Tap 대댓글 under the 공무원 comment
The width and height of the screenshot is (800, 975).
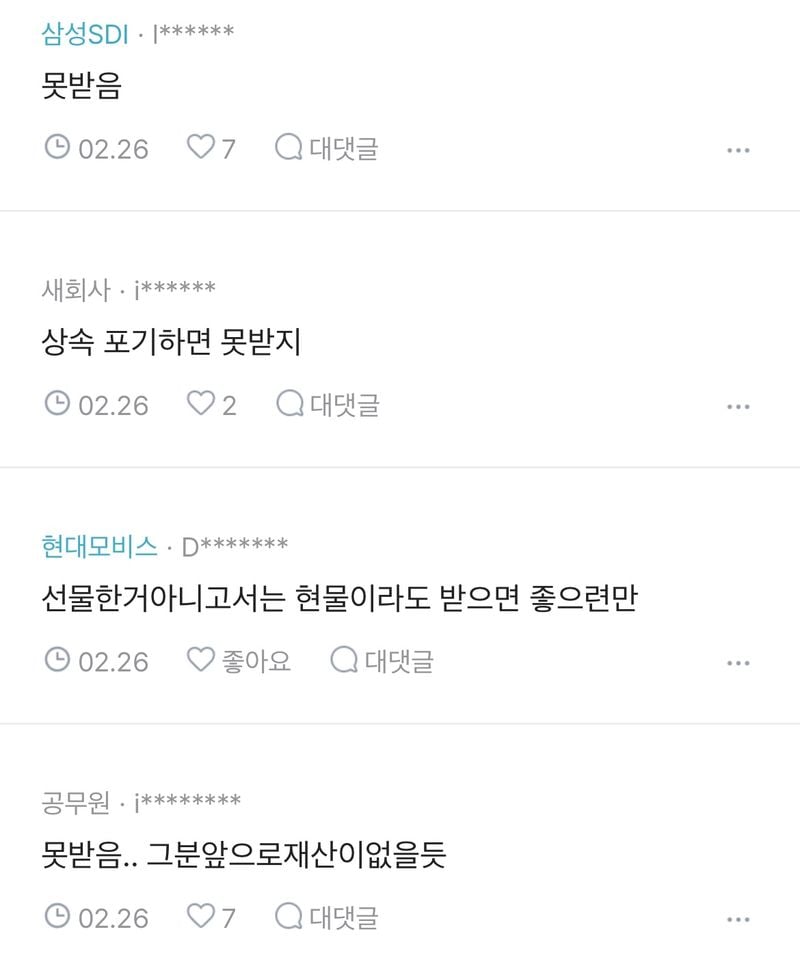coord(327,916)
